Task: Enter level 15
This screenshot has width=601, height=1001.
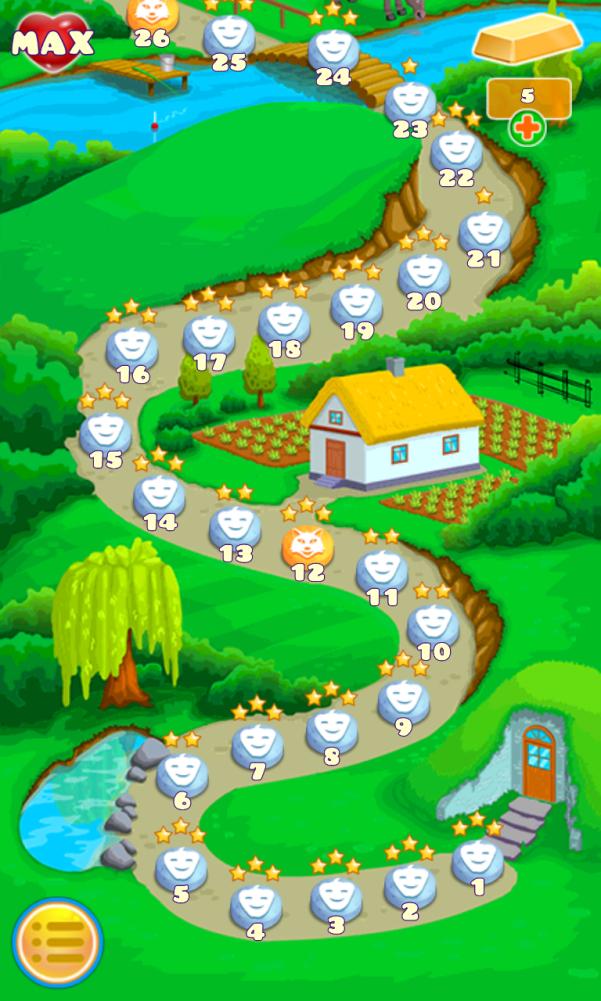Action: [x=105, y=433]
